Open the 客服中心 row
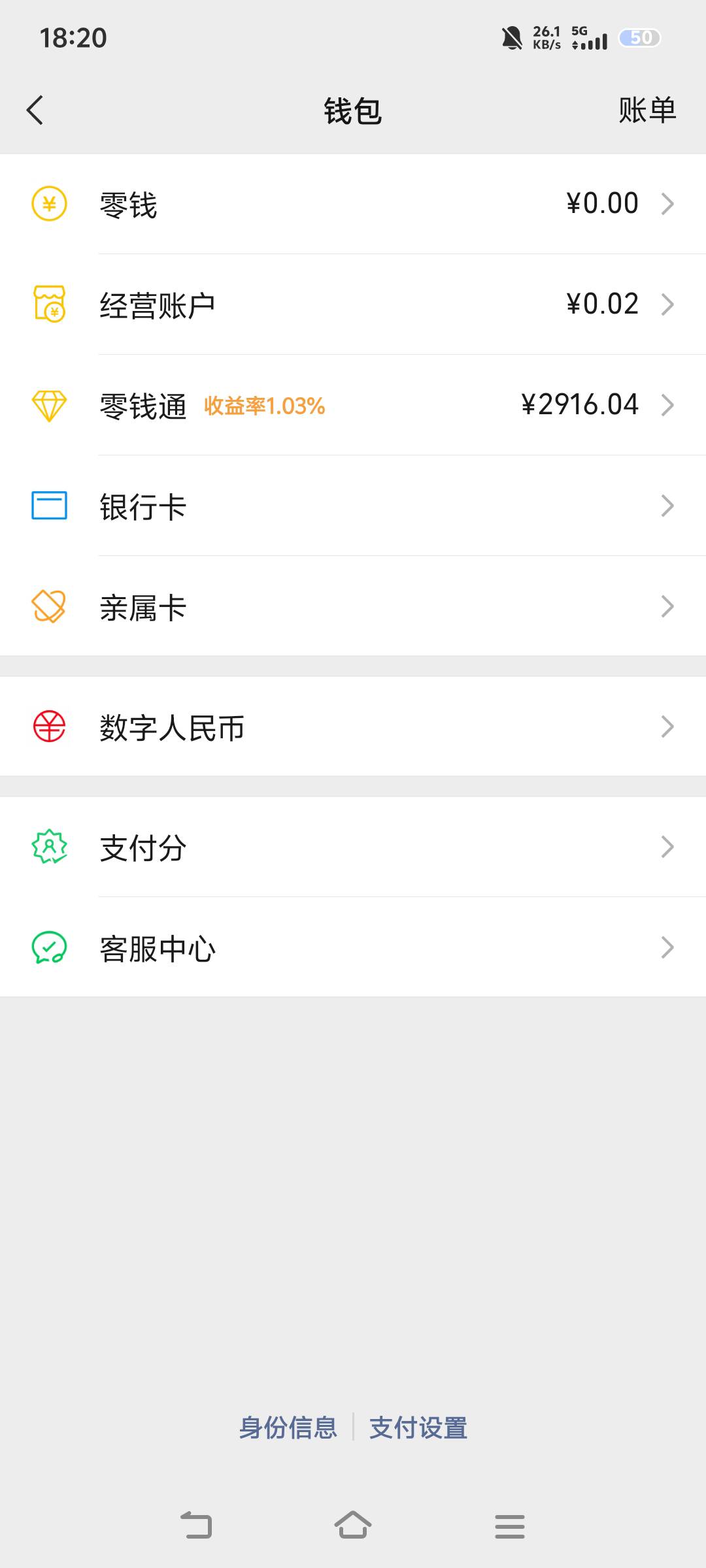 point(353,947)
